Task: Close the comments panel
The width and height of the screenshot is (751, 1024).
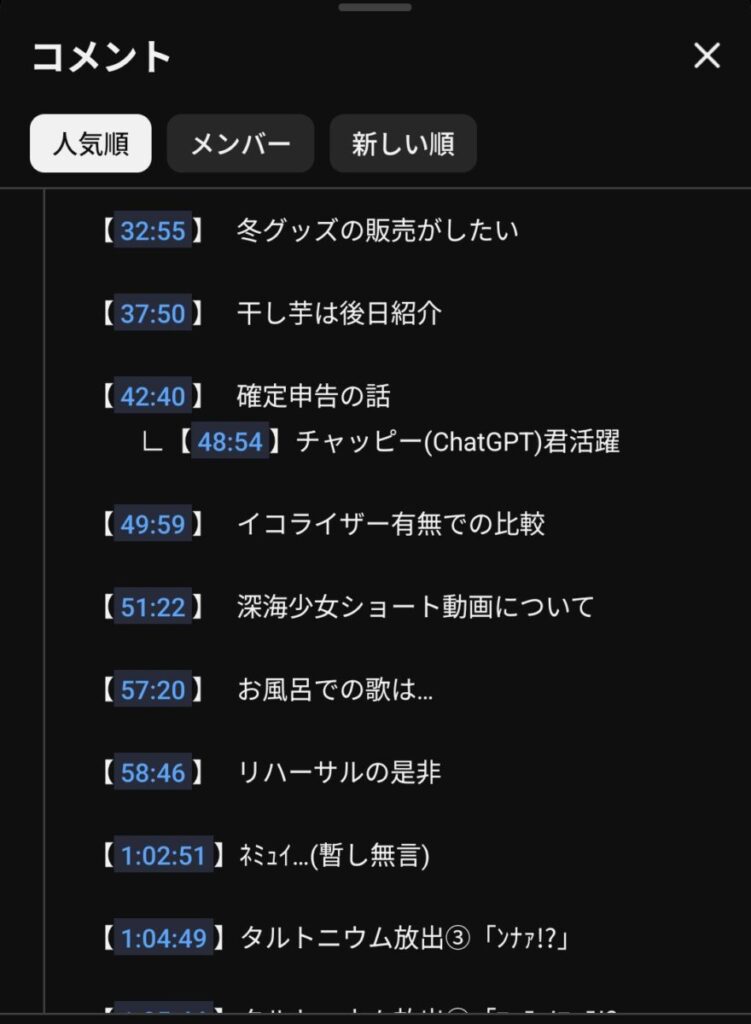Action: 707,56
